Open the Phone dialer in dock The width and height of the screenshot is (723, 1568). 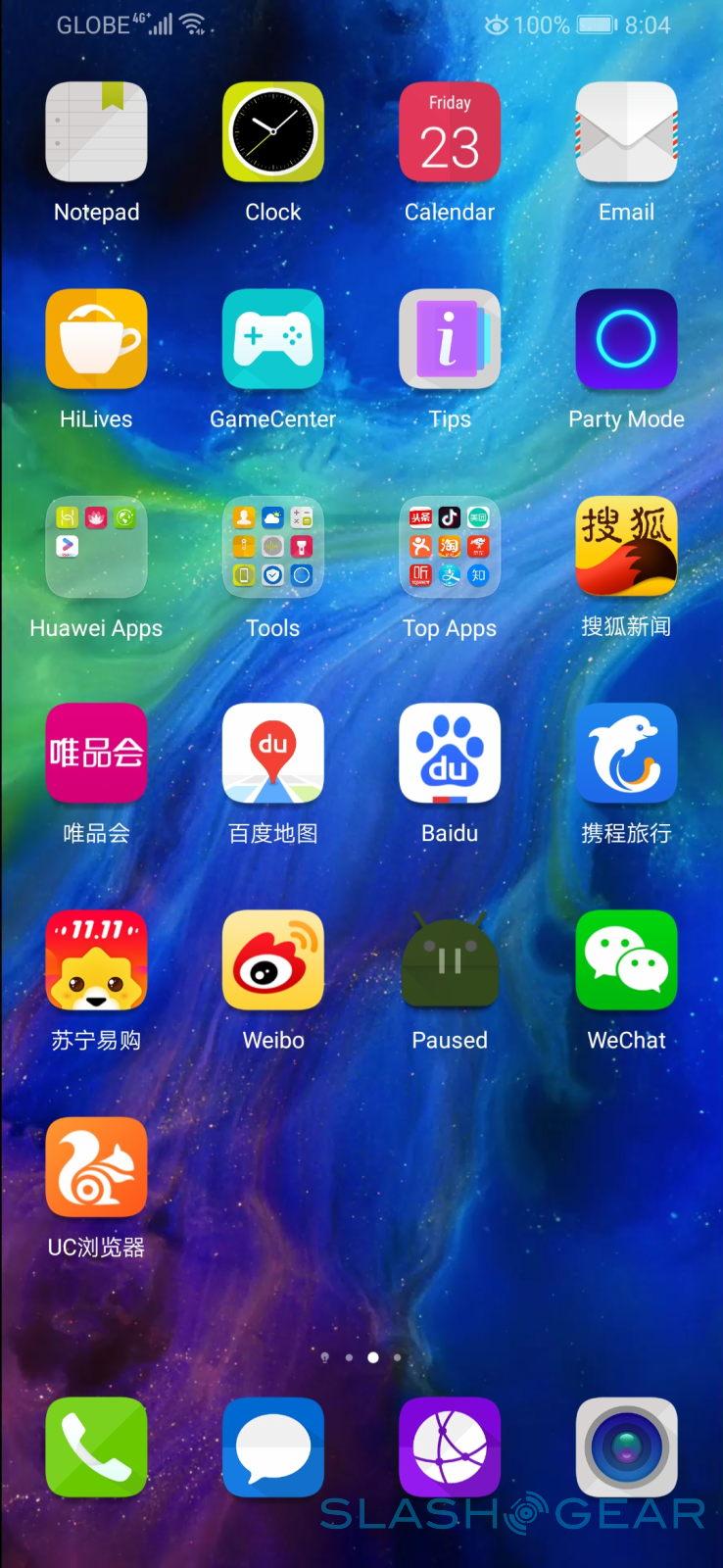(96, 1446)
